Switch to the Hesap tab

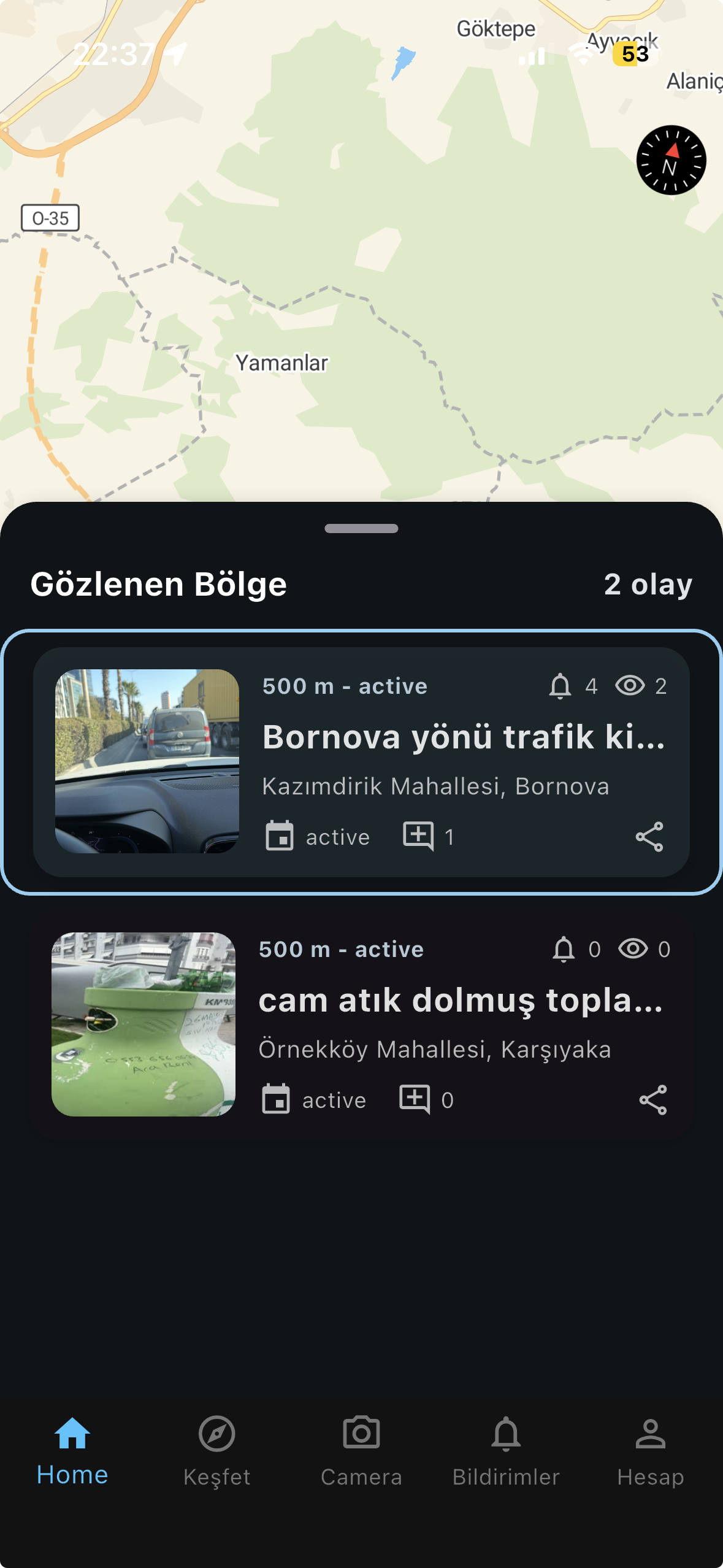point(650,1450)
